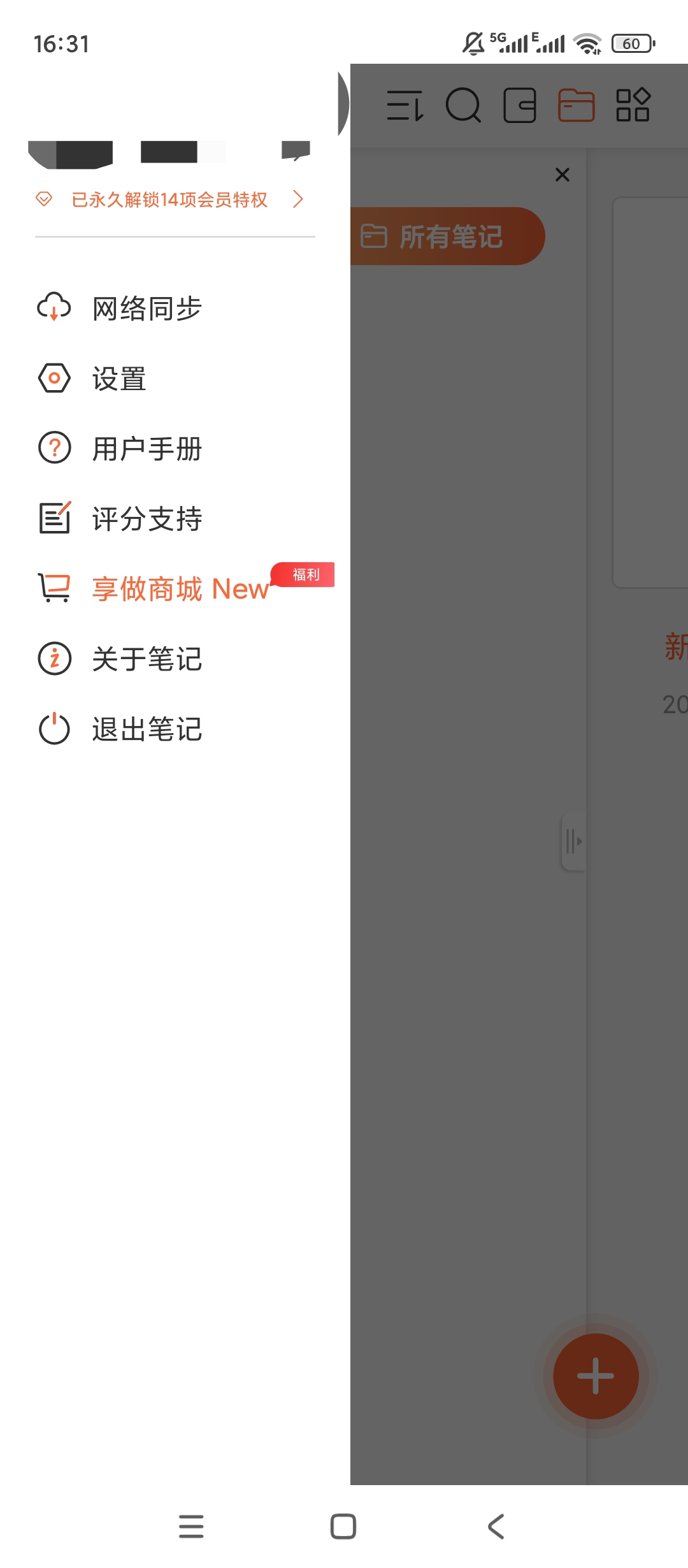Tap the notebook icon in the toolbar
The height and width of the screenshot is (1568, 688).
click(520, 105)
